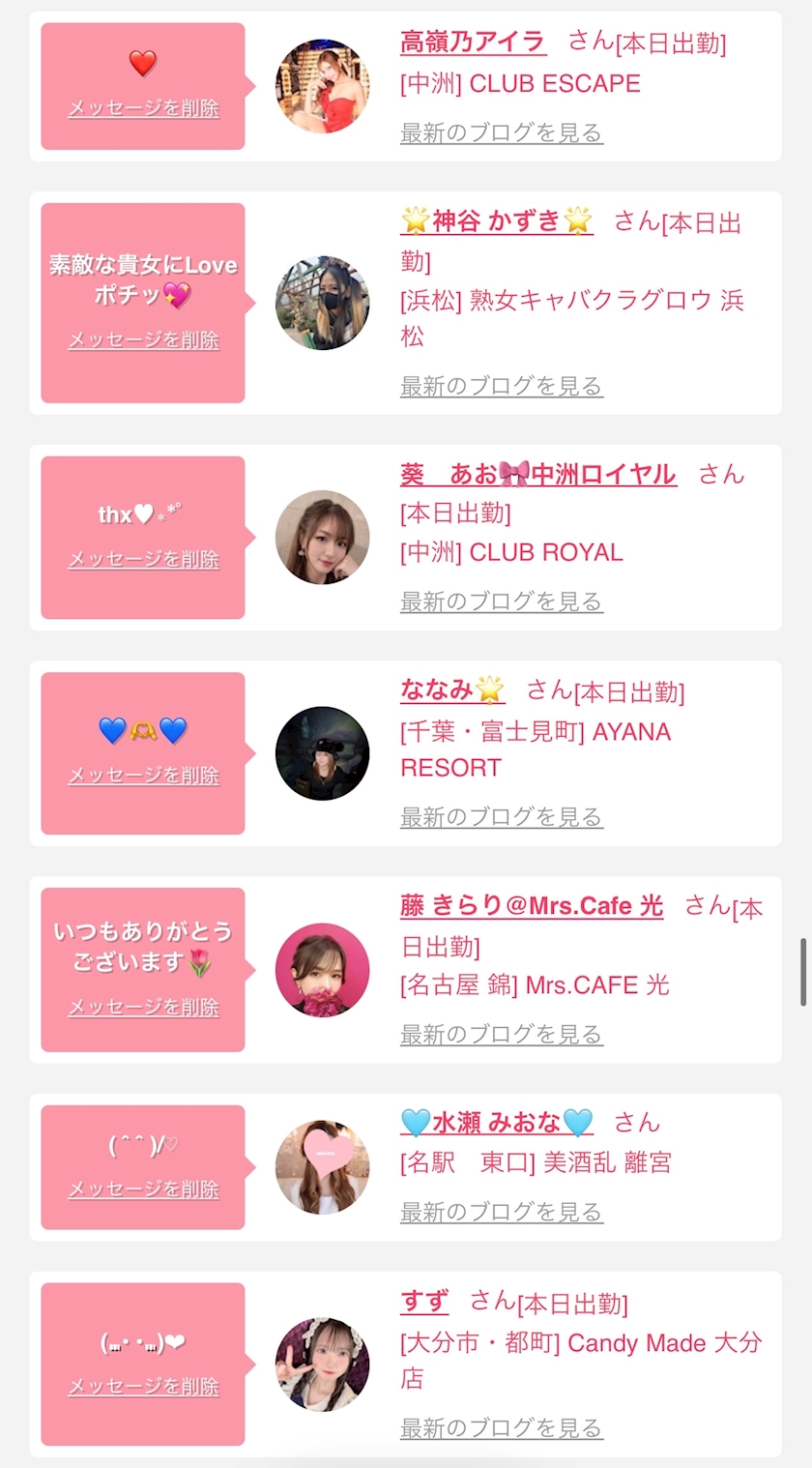Open すず's profile name link
This screenshot has width=812, height=1468.
(424, 1301)
